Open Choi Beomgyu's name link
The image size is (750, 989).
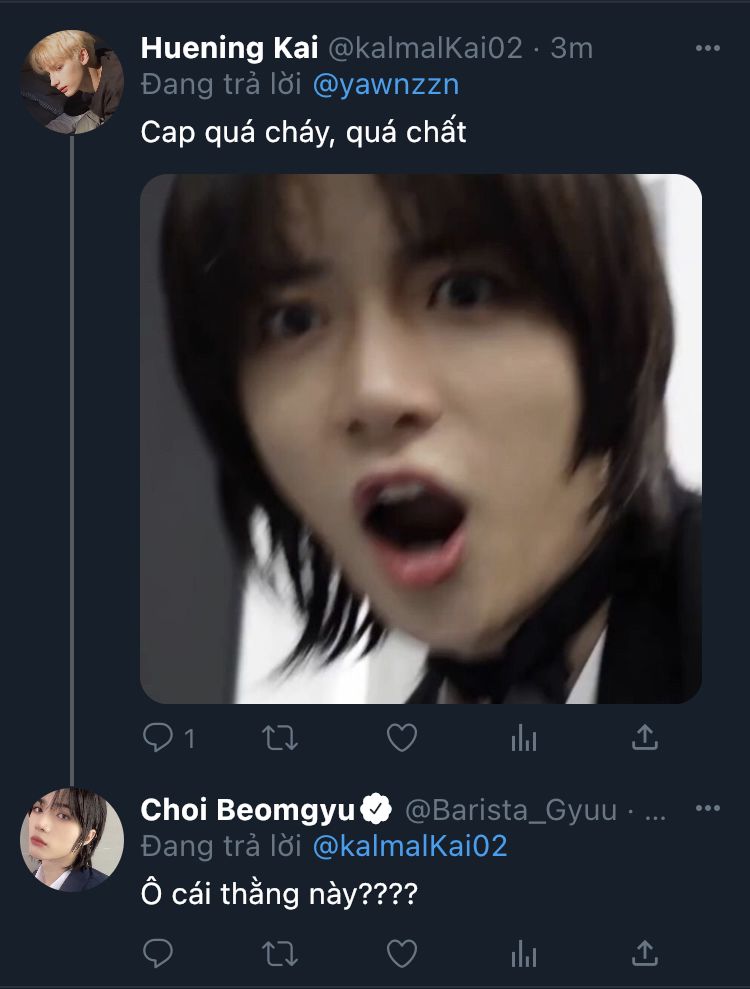tap(250, 809)
